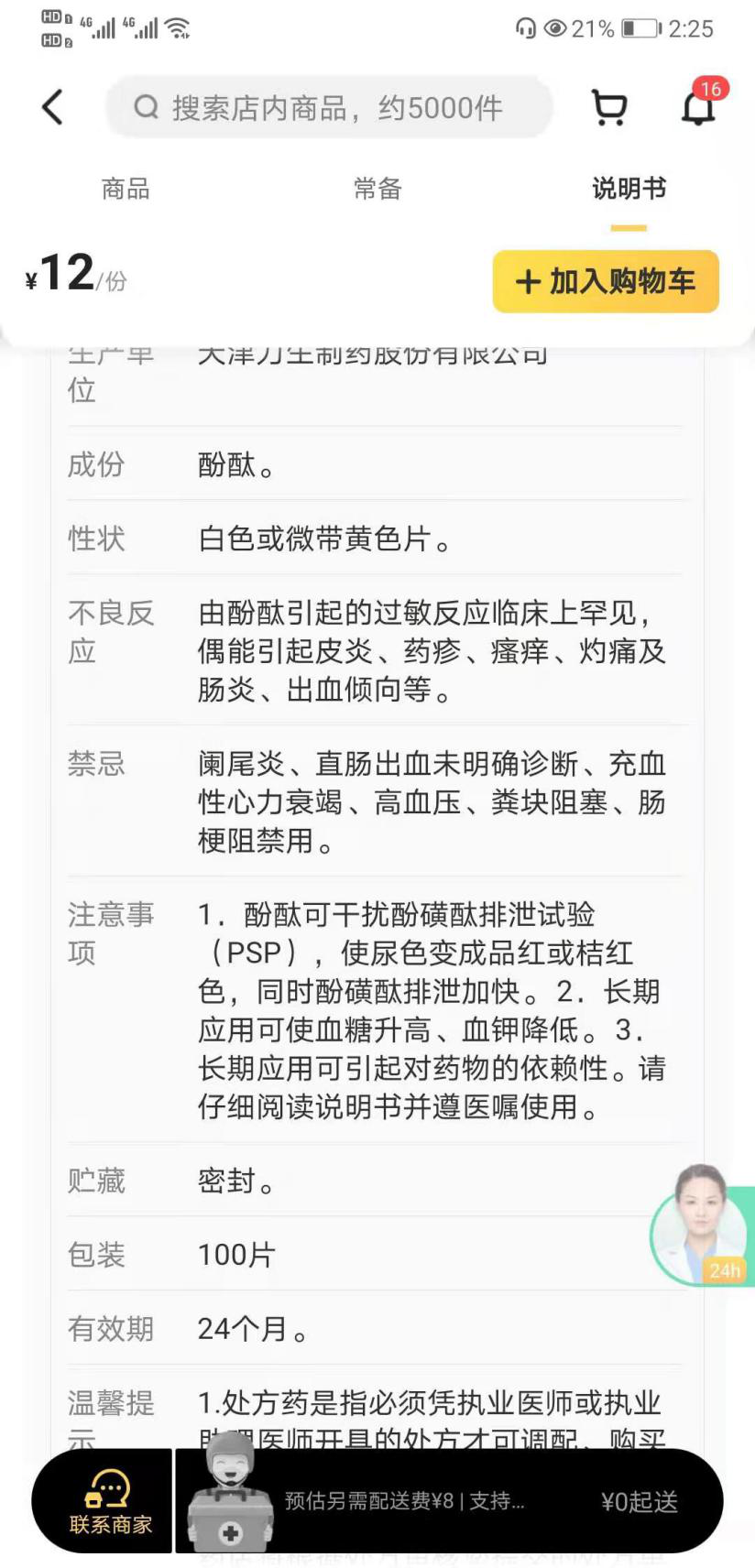Open the 24h doctor consultation bubble
755x1568 pixels.
[702, 1225]
